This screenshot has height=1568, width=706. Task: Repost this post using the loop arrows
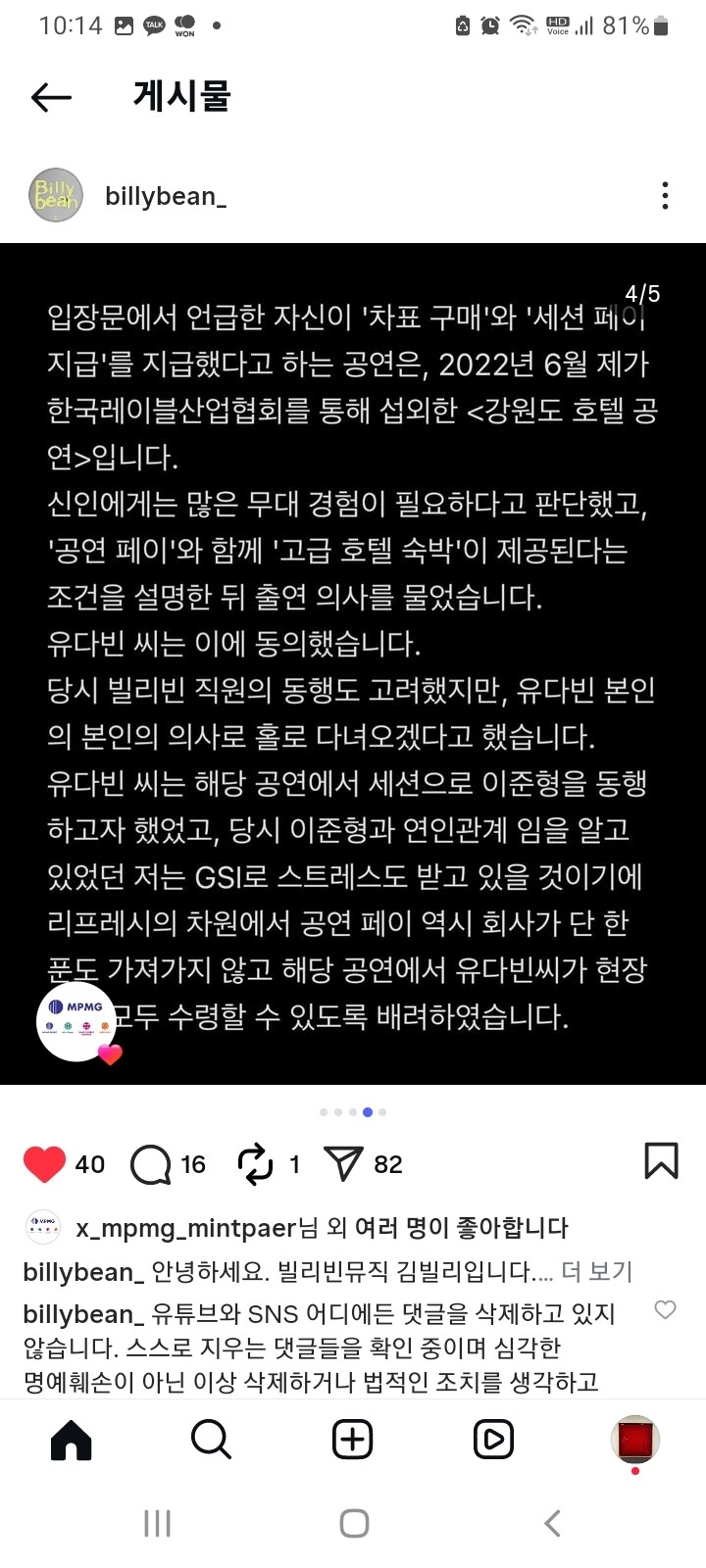[x=255, y=1164]
